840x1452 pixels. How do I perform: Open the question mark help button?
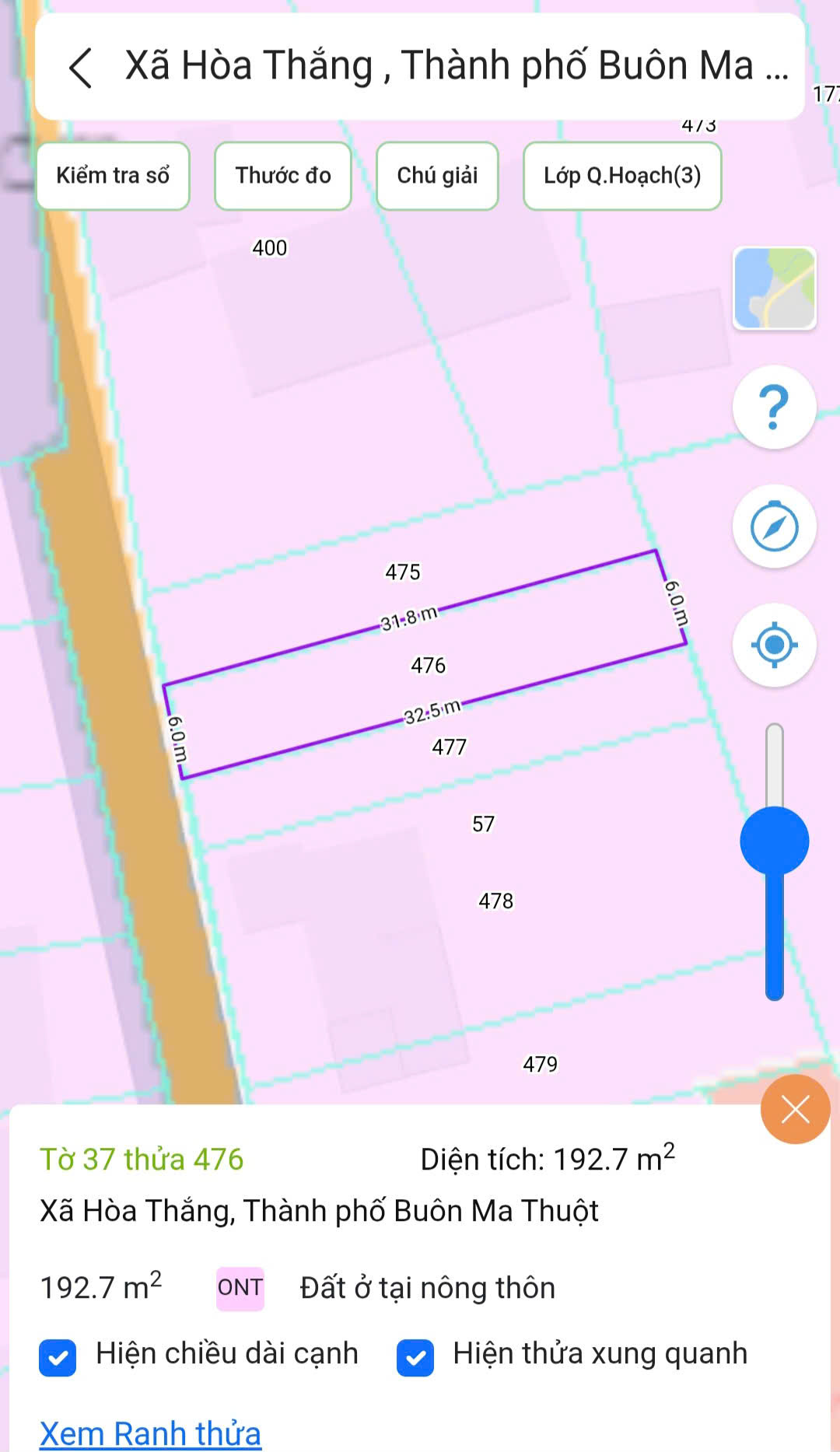(x=774, y=407)
